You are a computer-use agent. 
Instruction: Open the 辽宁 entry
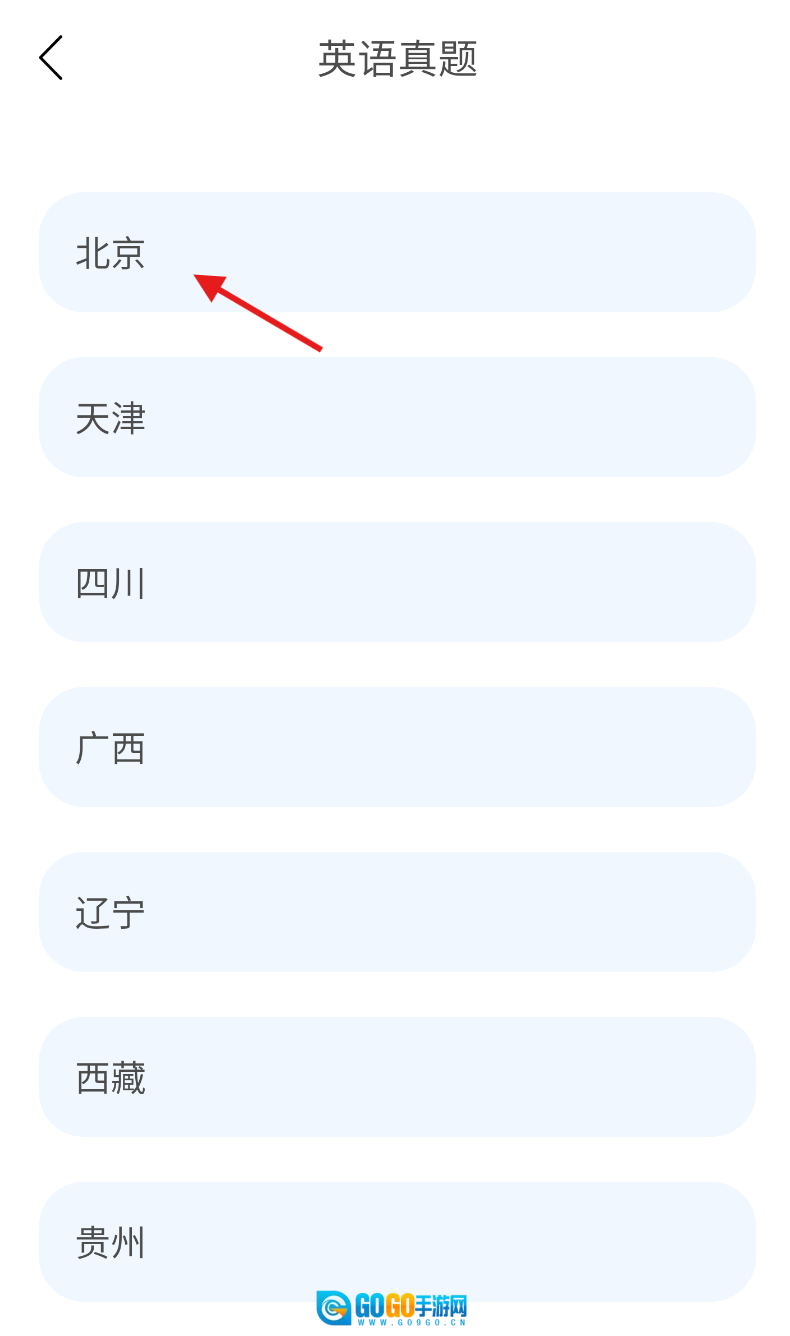(x=397, y=912)
